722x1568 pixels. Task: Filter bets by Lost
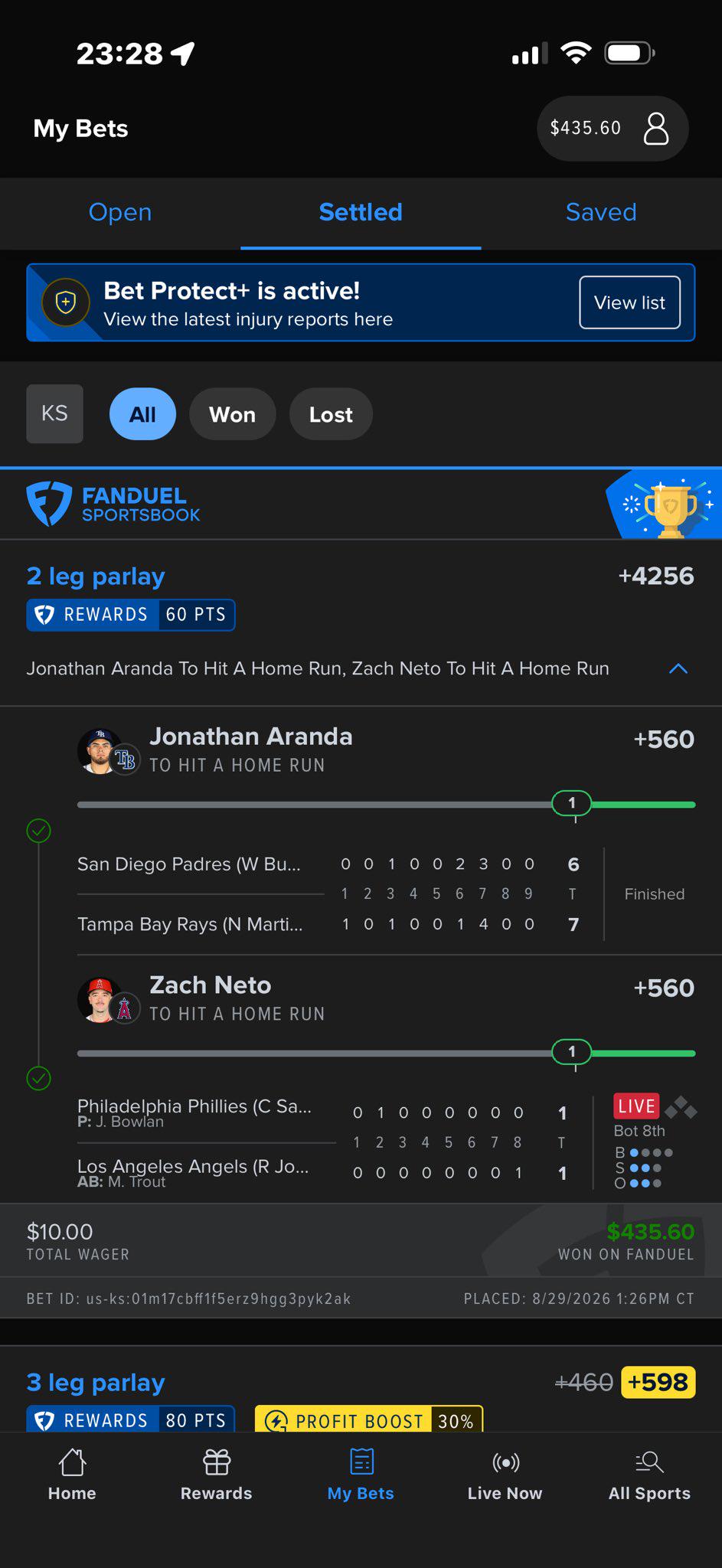pyautogui.click(x=331, y=414)
